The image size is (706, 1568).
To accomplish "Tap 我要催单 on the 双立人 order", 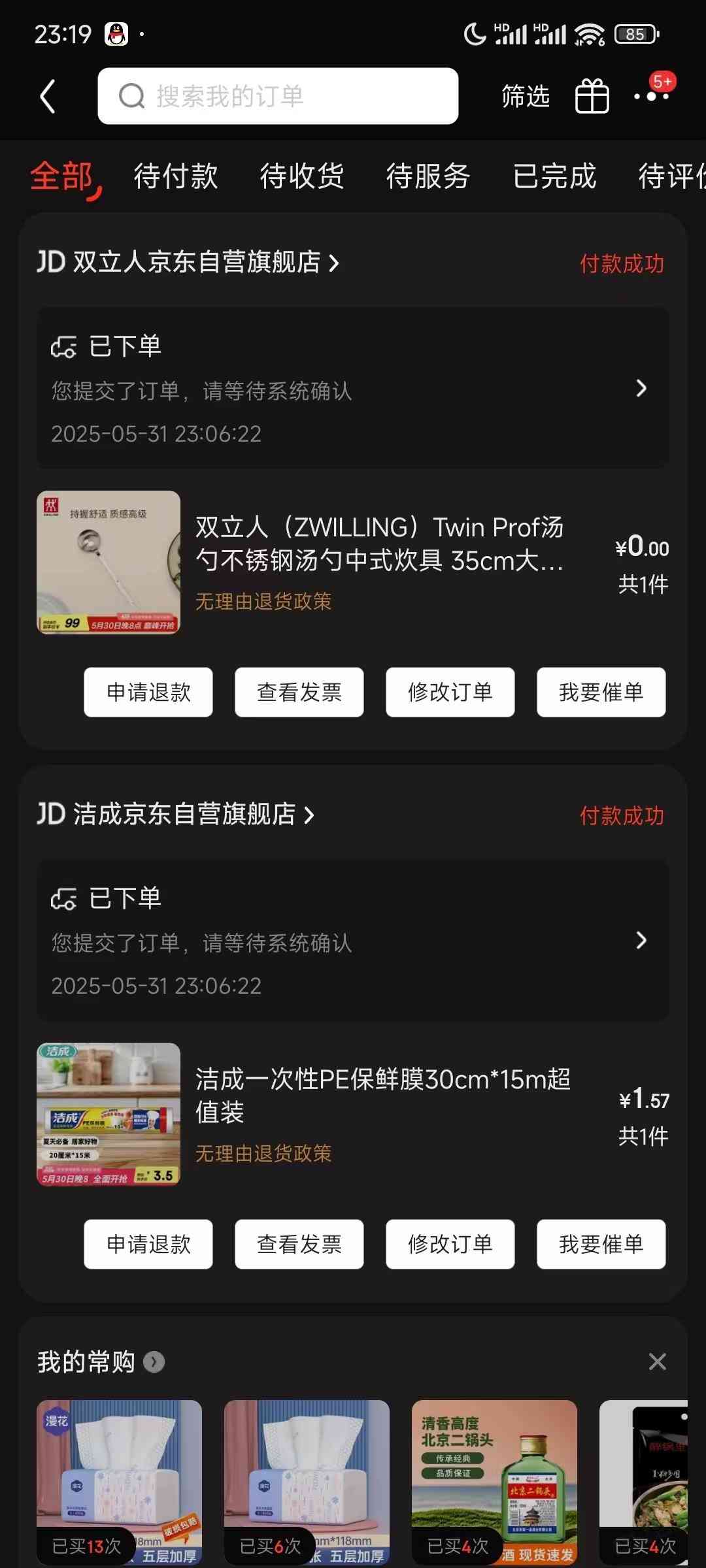I will coord(601,692).
